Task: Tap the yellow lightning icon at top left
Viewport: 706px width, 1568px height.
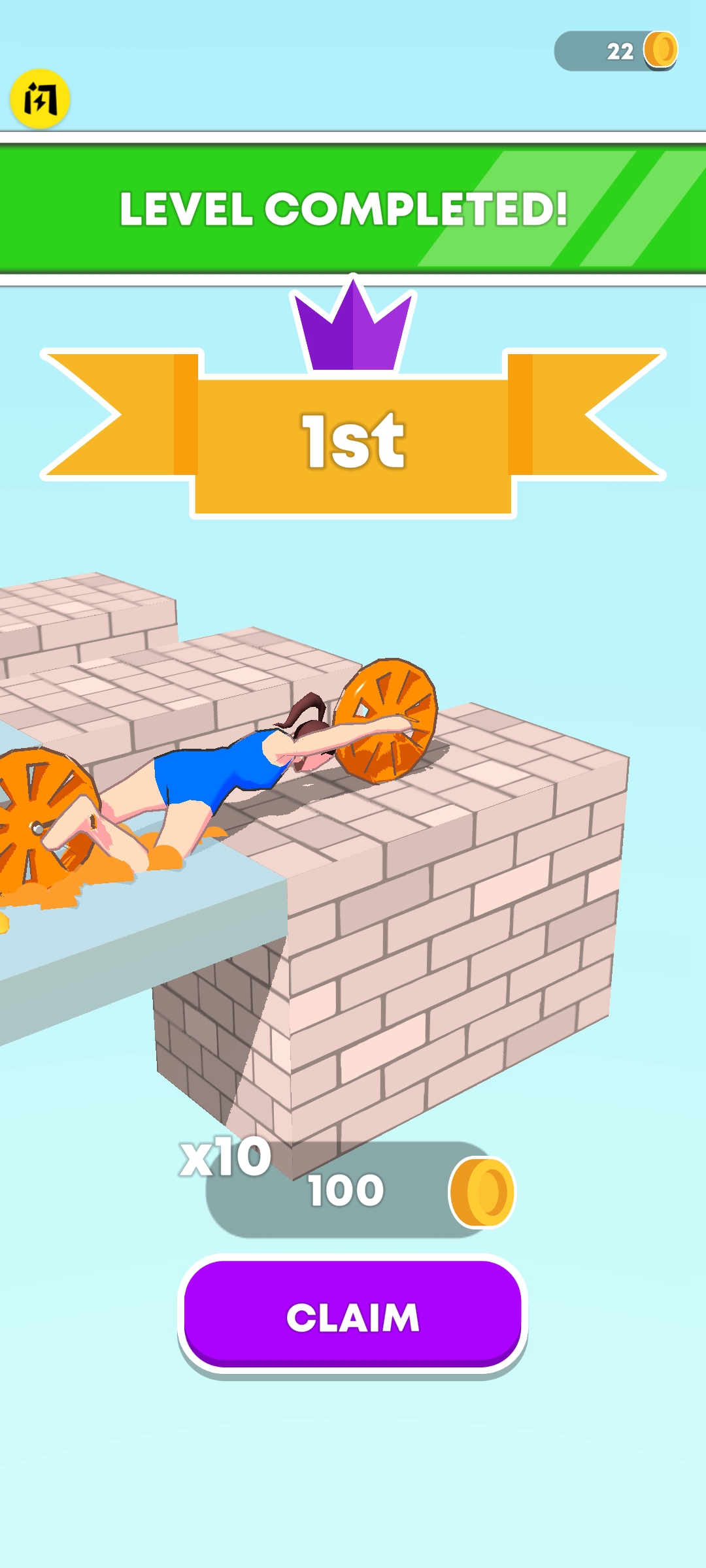Action: (x=40, y=99)
